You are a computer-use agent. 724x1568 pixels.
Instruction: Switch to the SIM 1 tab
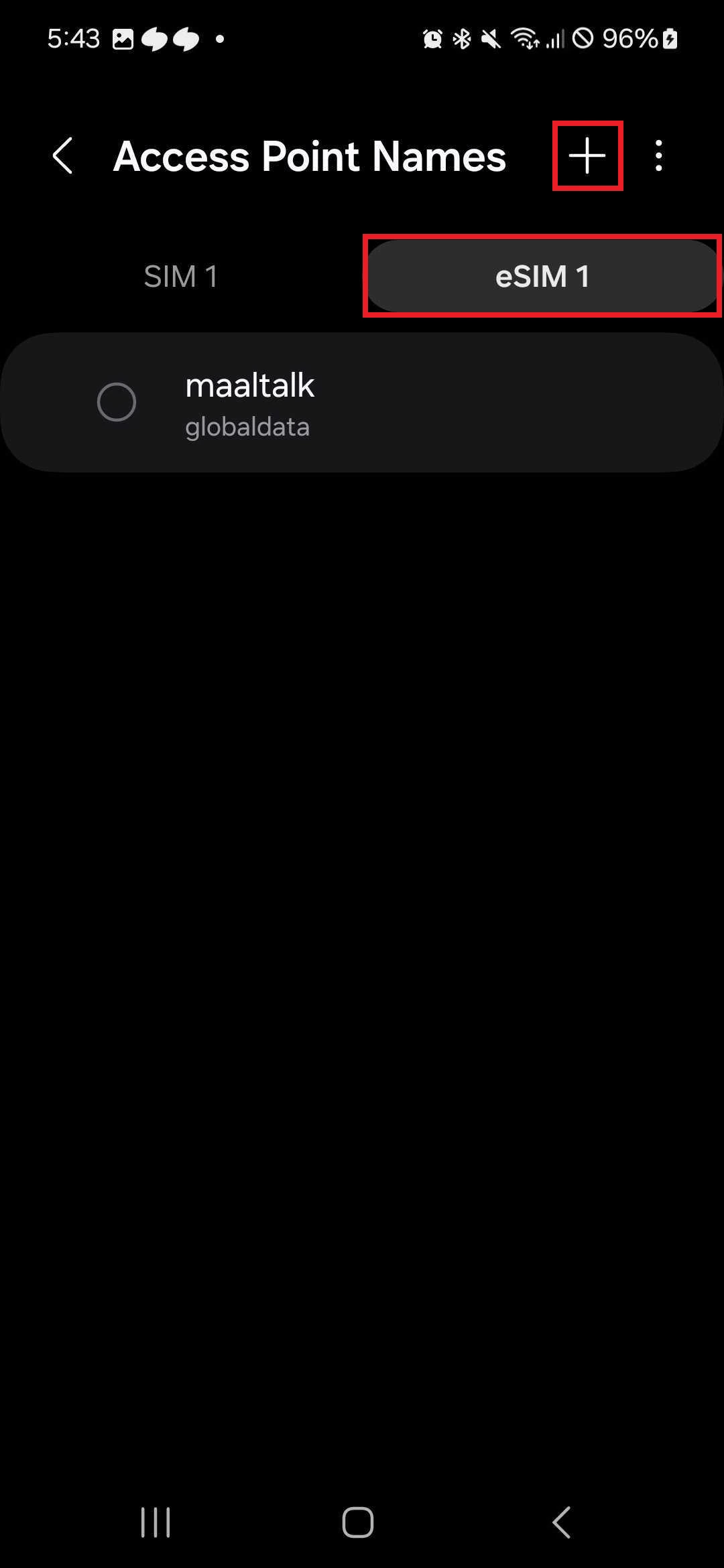pos(181,276)
